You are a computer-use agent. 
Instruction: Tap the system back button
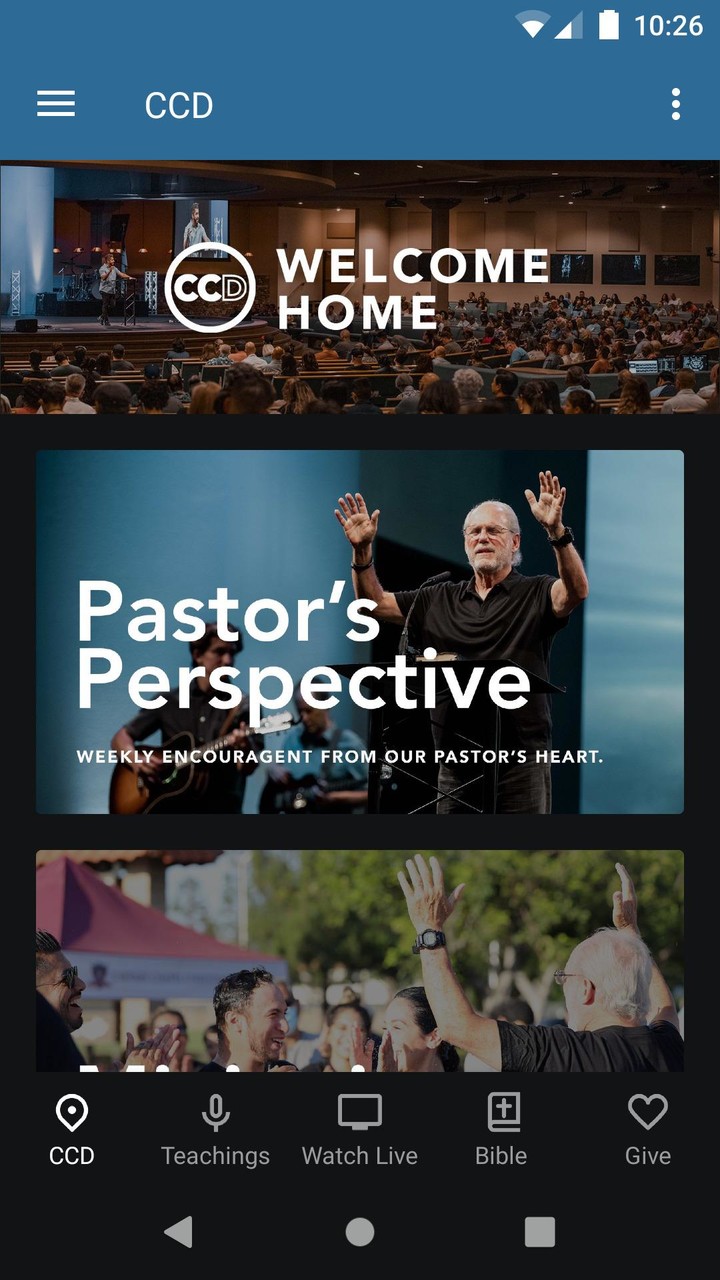[179, 1232]
